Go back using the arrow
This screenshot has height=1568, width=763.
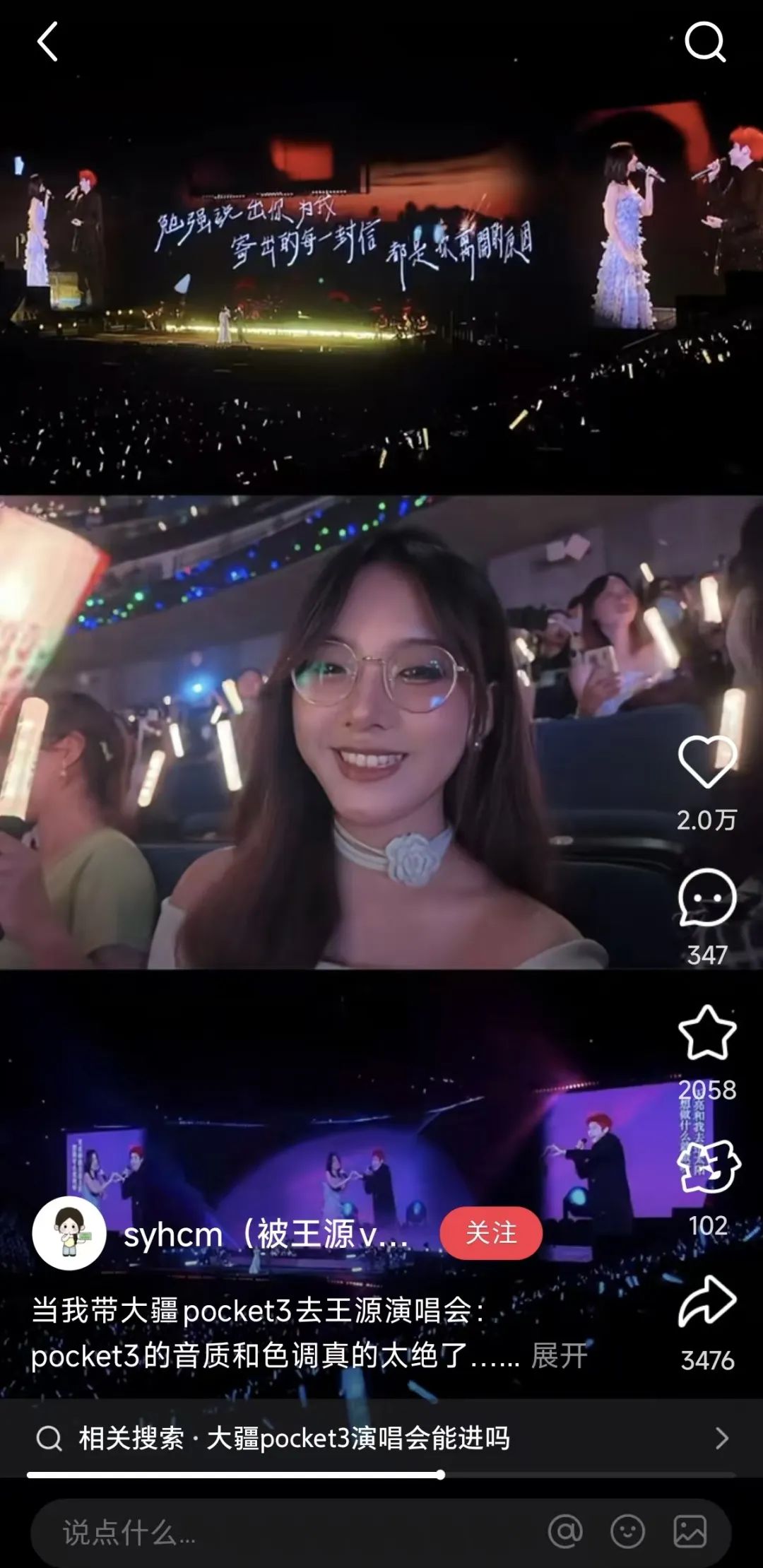(47, 42)
